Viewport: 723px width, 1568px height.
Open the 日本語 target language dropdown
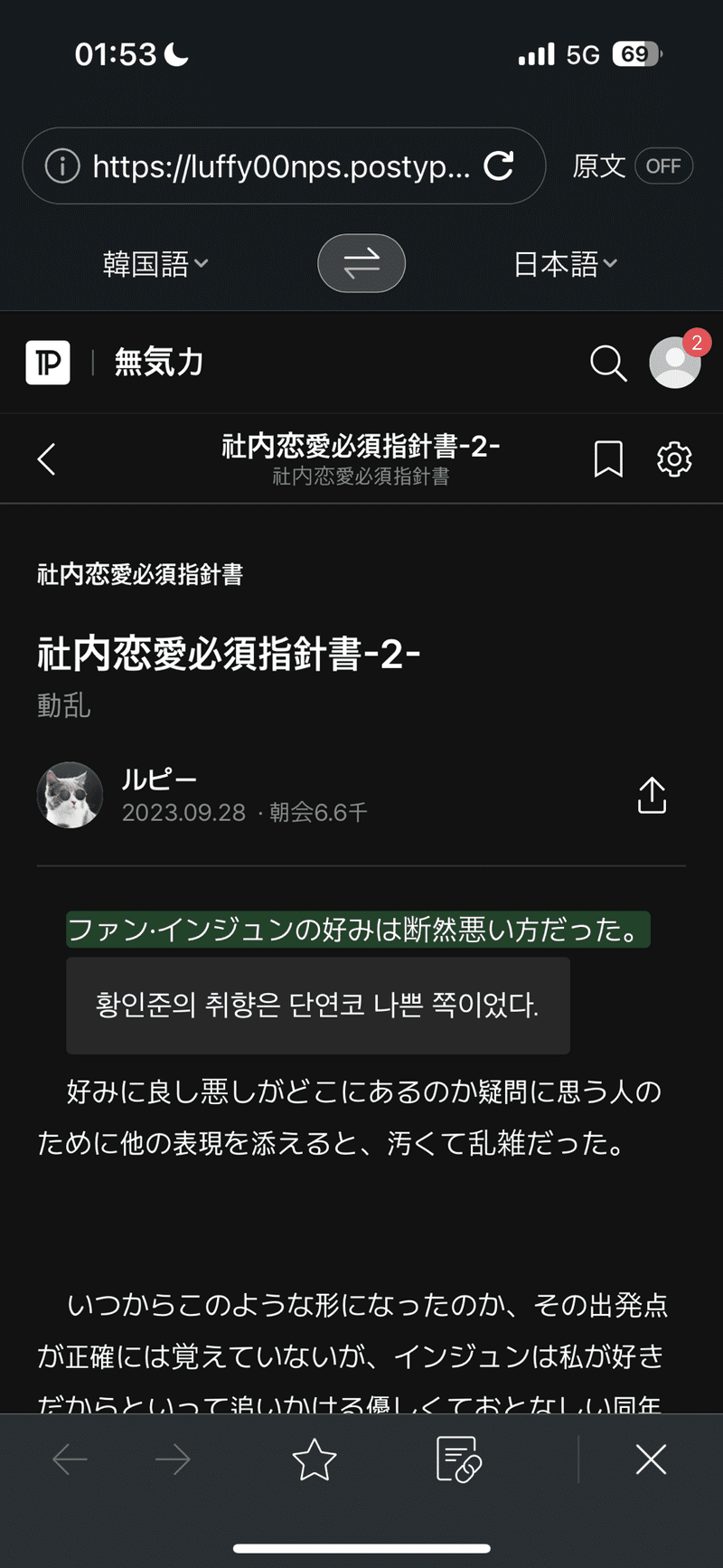pyautogui.click(x=565, y=264)
